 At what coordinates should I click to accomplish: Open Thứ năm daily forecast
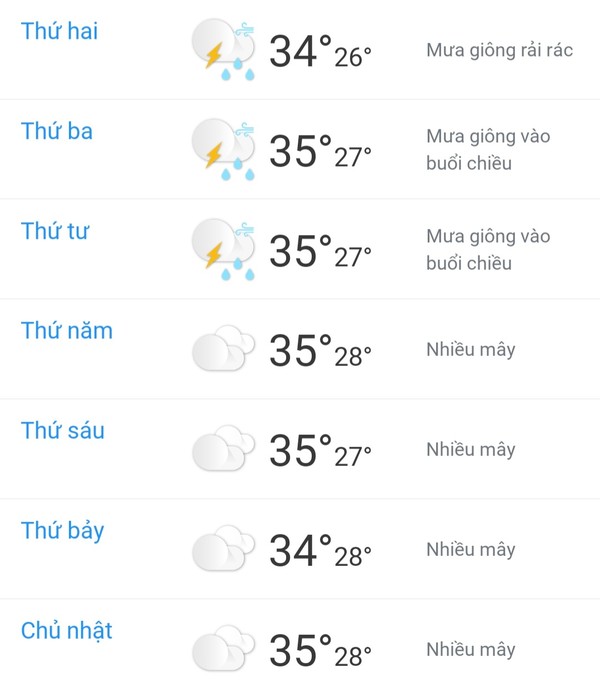[x=67, y=331]
